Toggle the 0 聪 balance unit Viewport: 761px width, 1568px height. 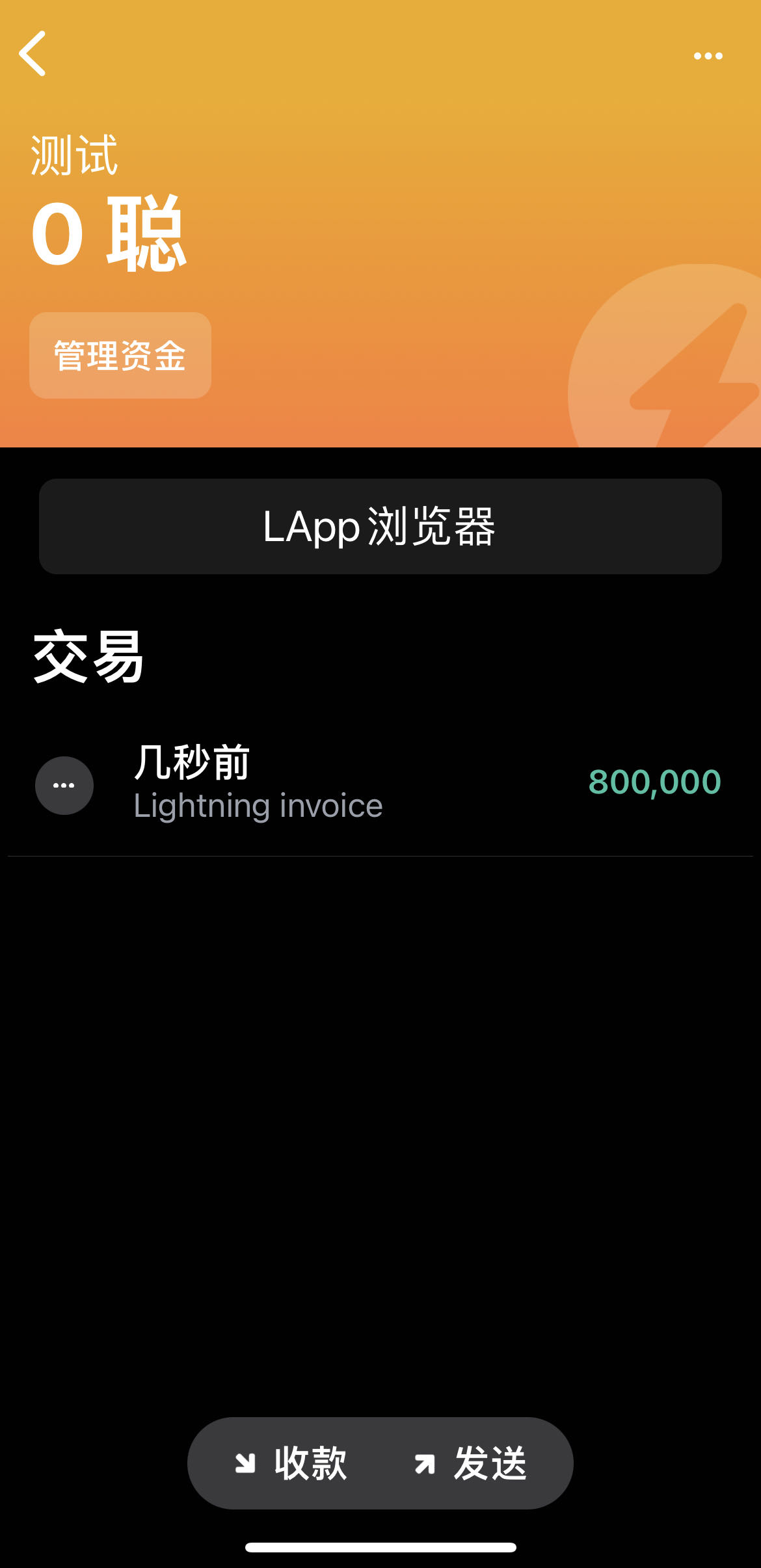[x=109, y=234]
